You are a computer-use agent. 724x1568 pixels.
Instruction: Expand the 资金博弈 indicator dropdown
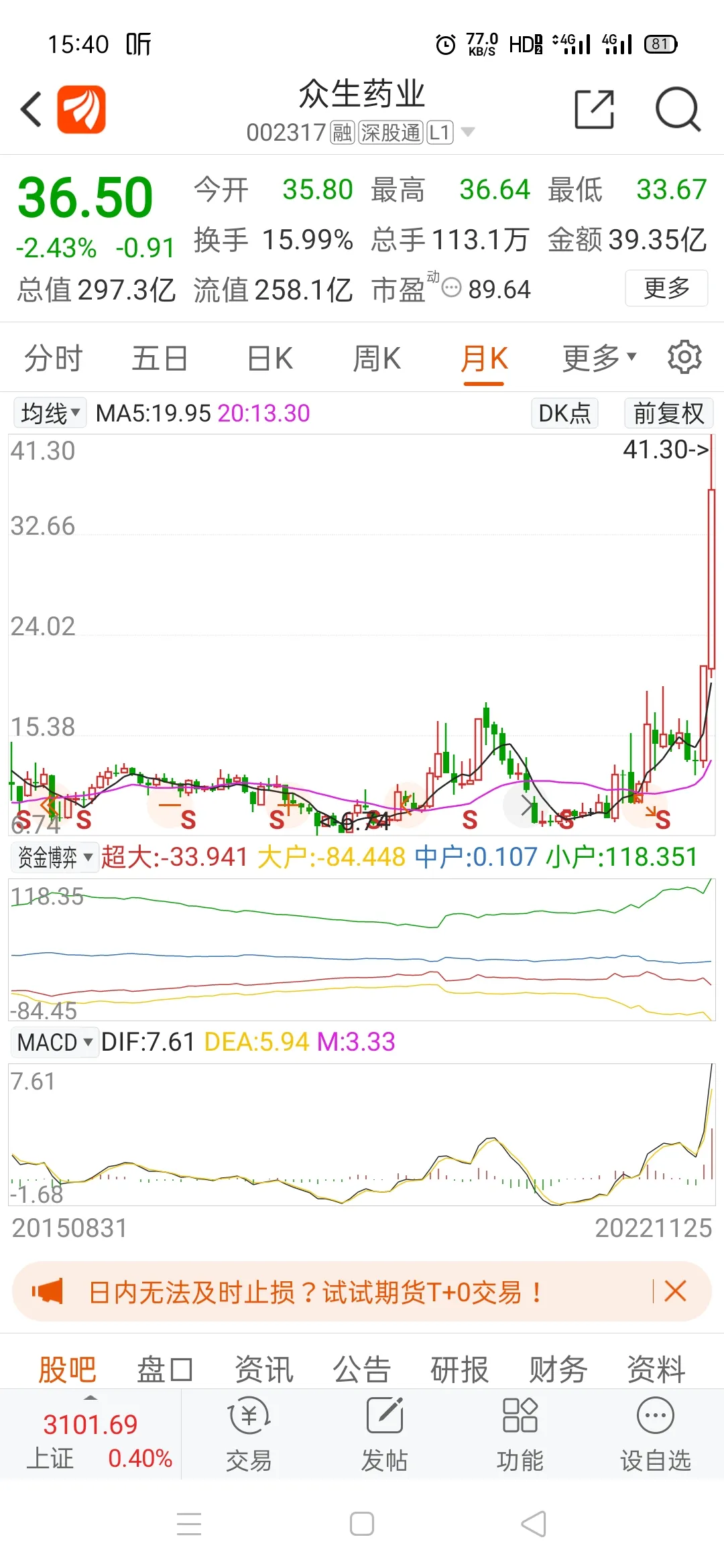[55, 857]
